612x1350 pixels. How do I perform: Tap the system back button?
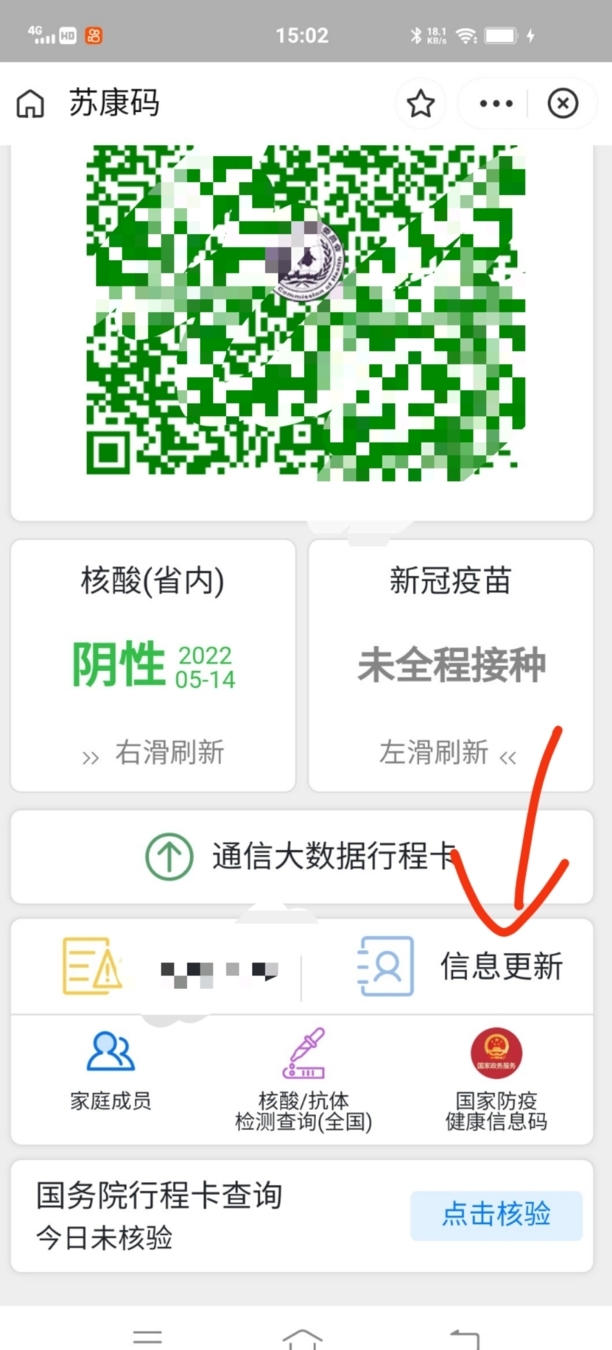(463, 1338)
